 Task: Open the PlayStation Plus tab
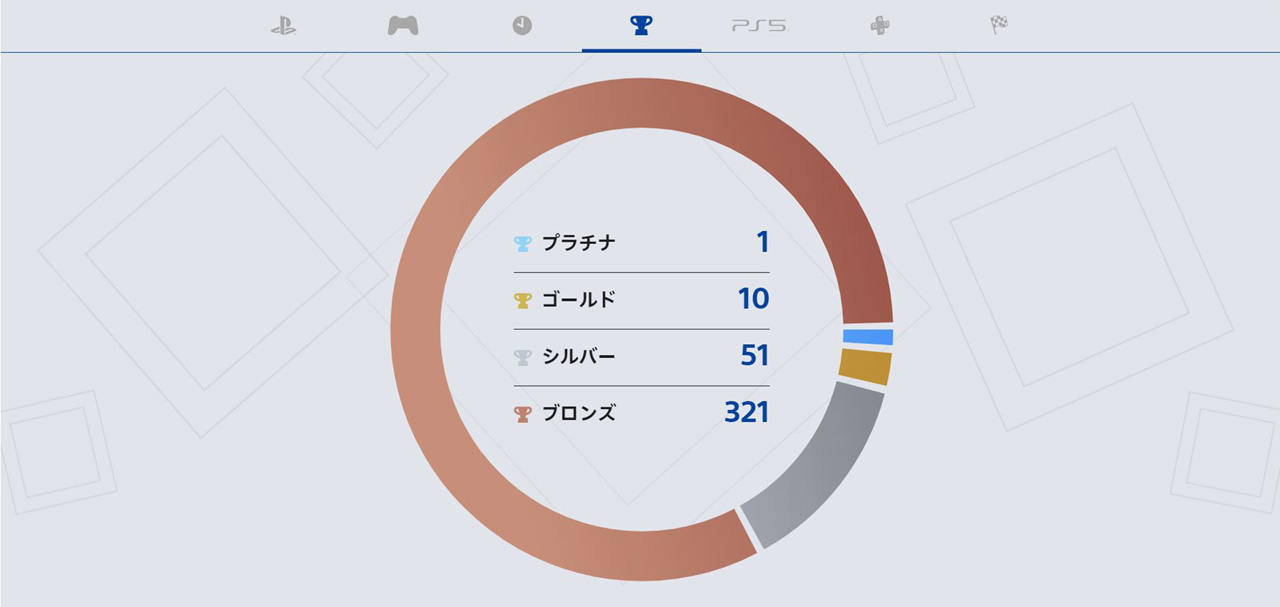[x=880, y=26]
